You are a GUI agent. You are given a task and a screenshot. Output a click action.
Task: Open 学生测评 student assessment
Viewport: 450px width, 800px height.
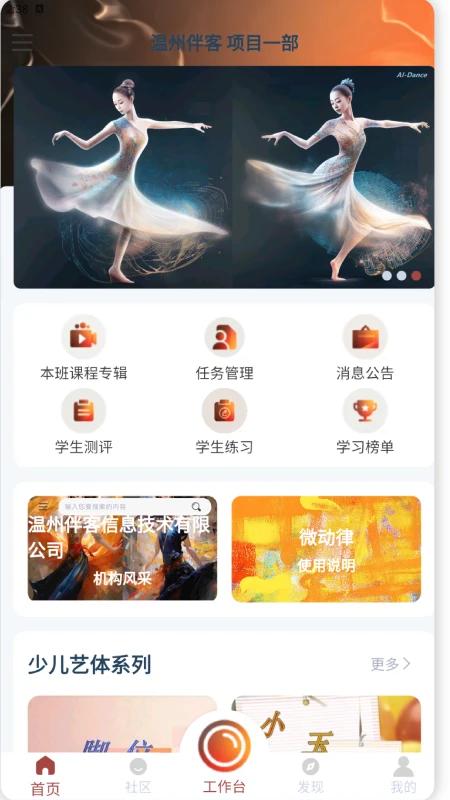pos(84,422)
